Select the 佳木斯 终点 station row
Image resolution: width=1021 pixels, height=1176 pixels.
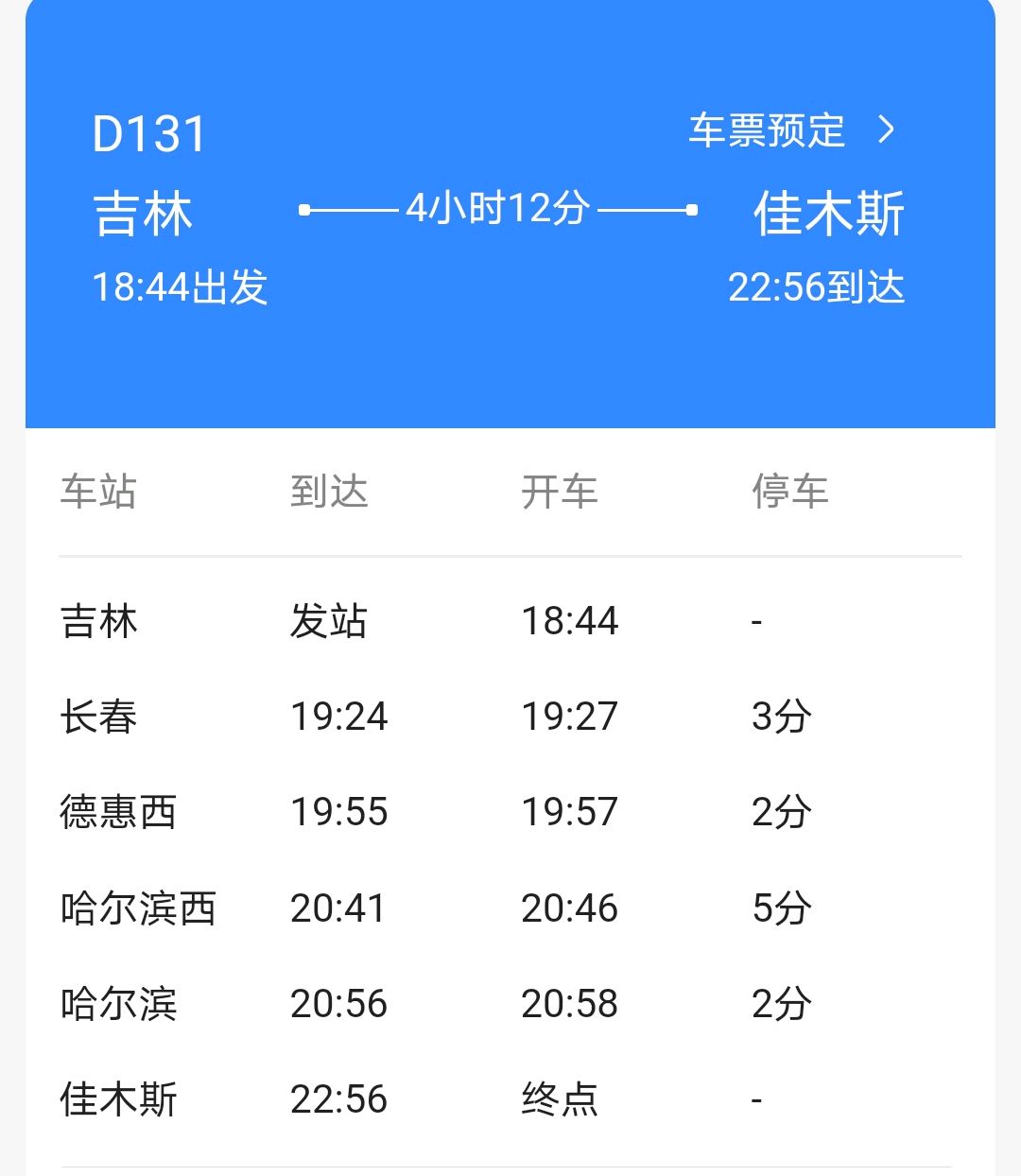point(117,1098)
